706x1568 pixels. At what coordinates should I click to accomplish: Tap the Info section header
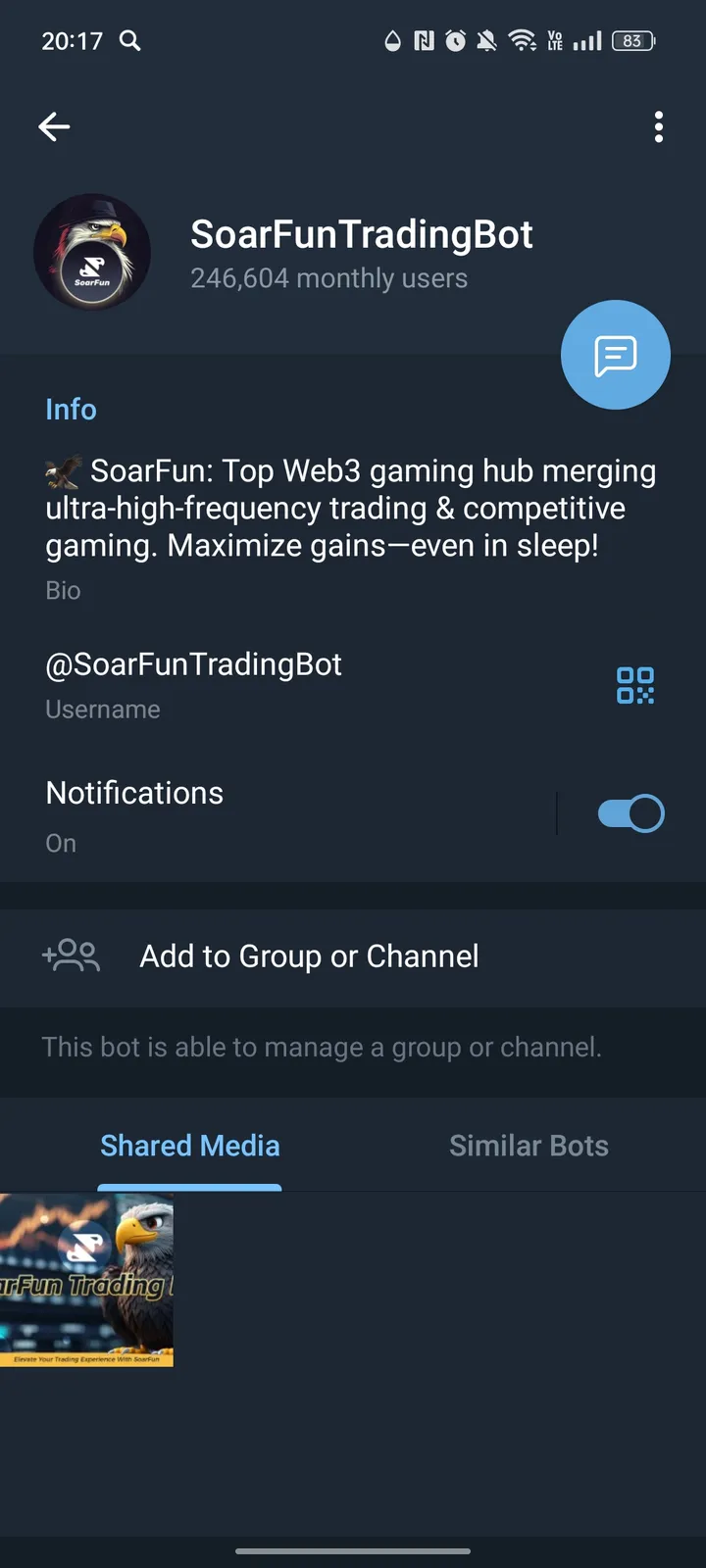click(x=71, y=409)
